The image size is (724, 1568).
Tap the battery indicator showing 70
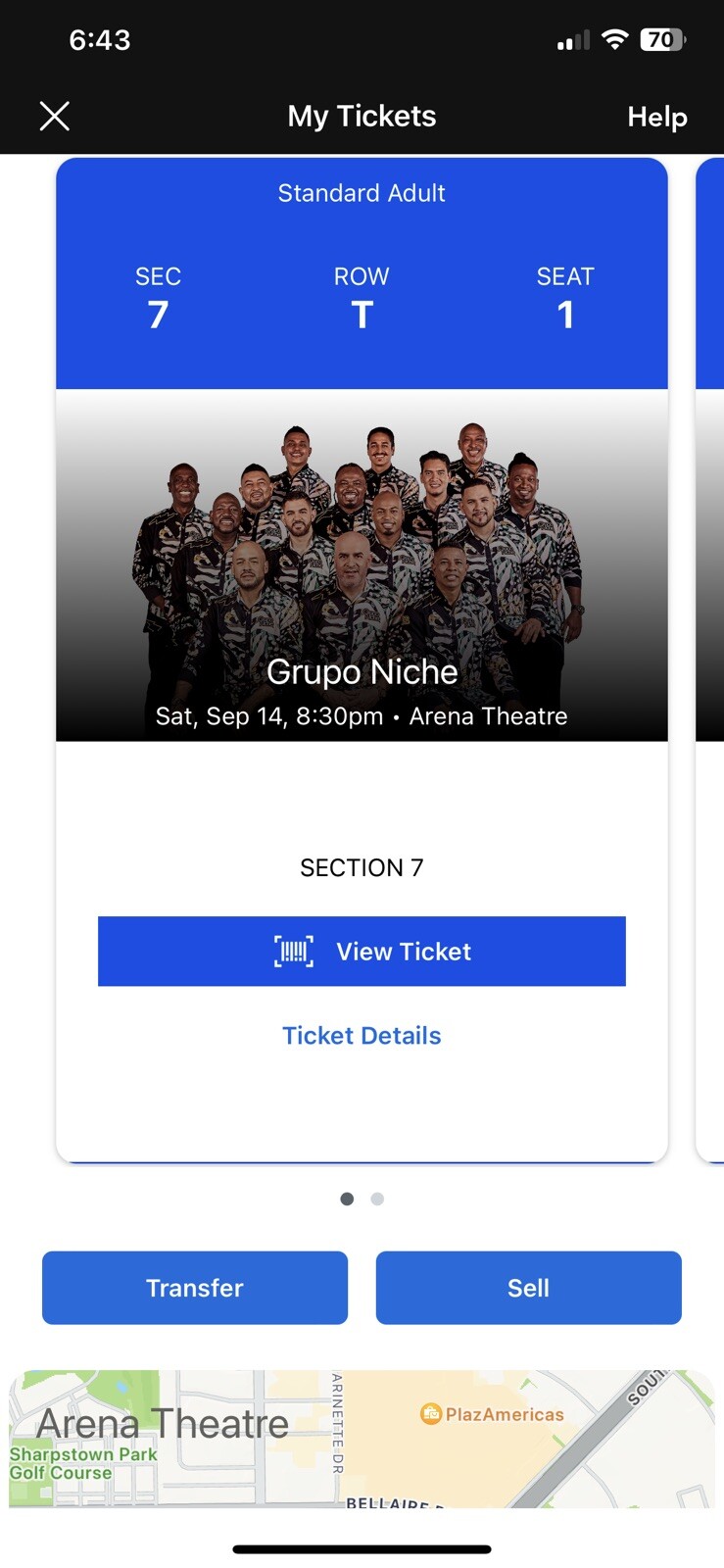click(662, 39)
